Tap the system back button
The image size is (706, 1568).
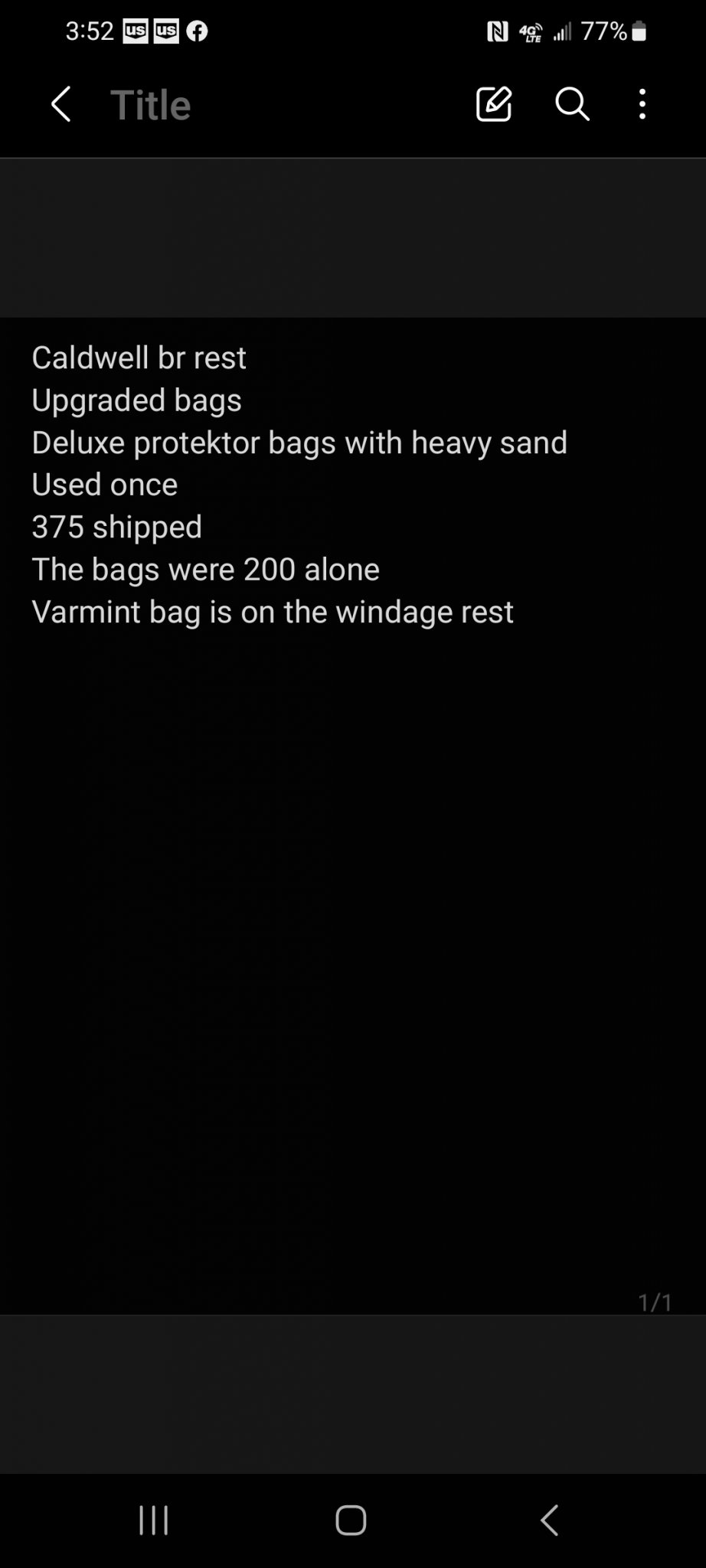(x=550, y=1520)
